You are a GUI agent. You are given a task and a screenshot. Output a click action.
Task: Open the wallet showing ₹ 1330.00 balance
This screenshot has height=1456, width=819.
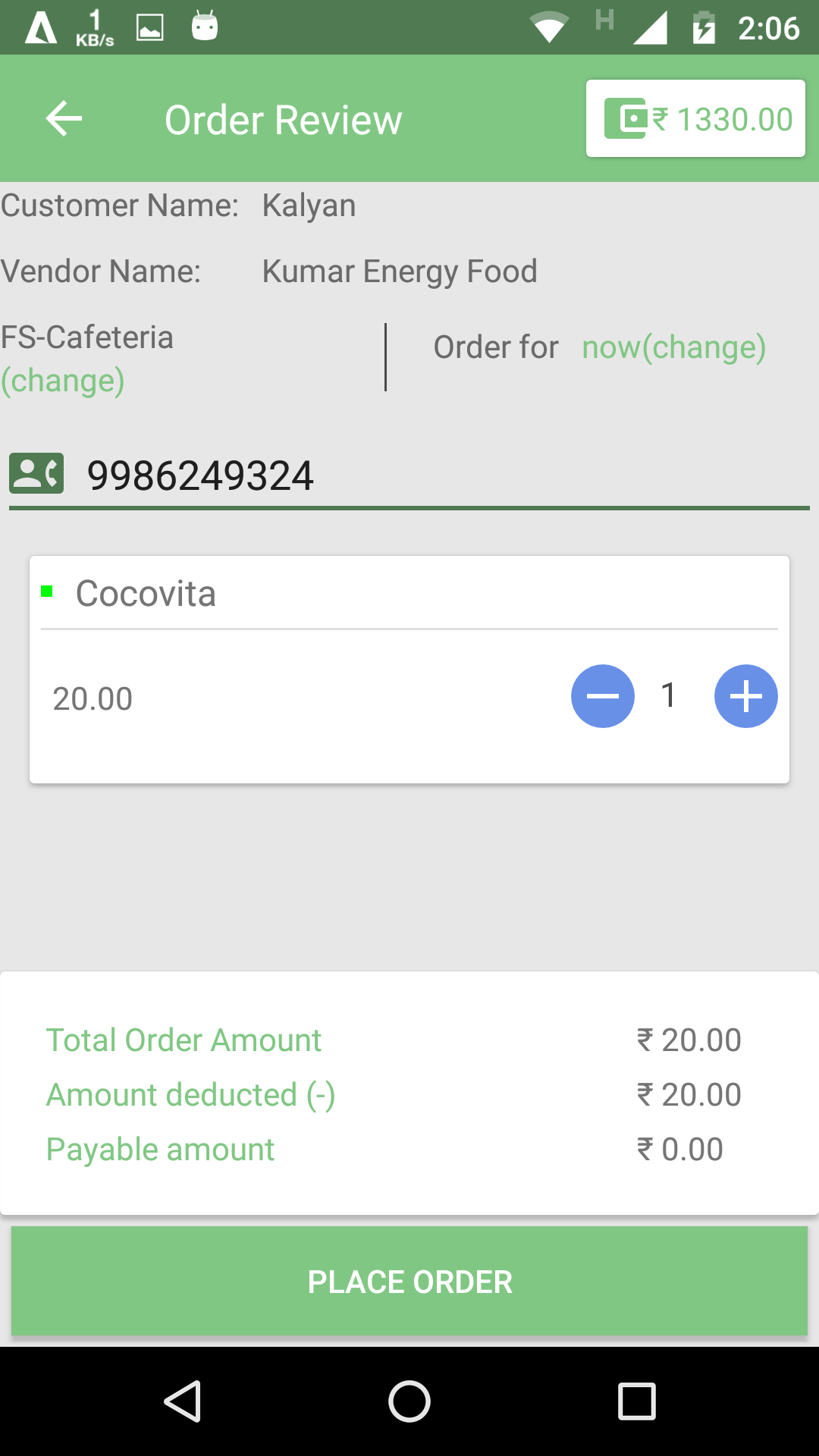coord(695,118)
